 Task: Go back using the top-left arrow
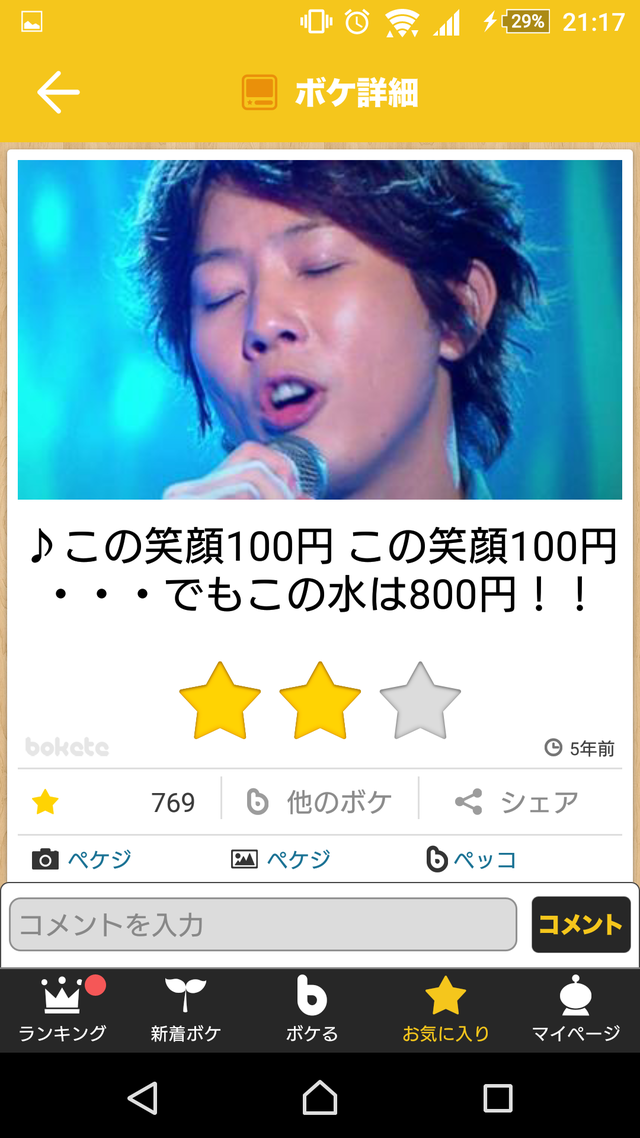coord(58,92)
